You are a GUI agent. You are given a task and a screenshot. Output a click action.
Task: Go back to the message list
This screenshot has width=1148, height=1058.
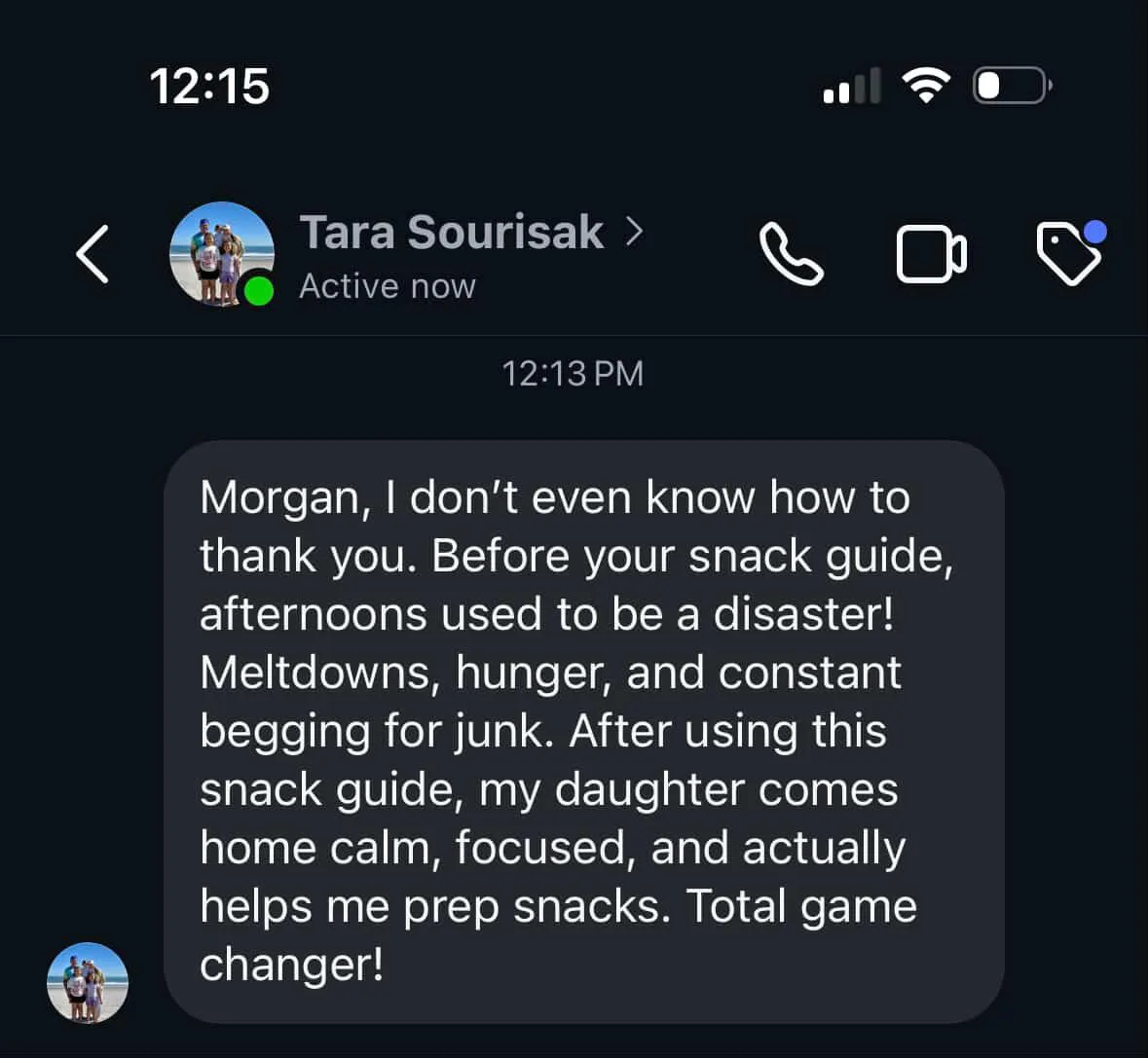(93, 255)
